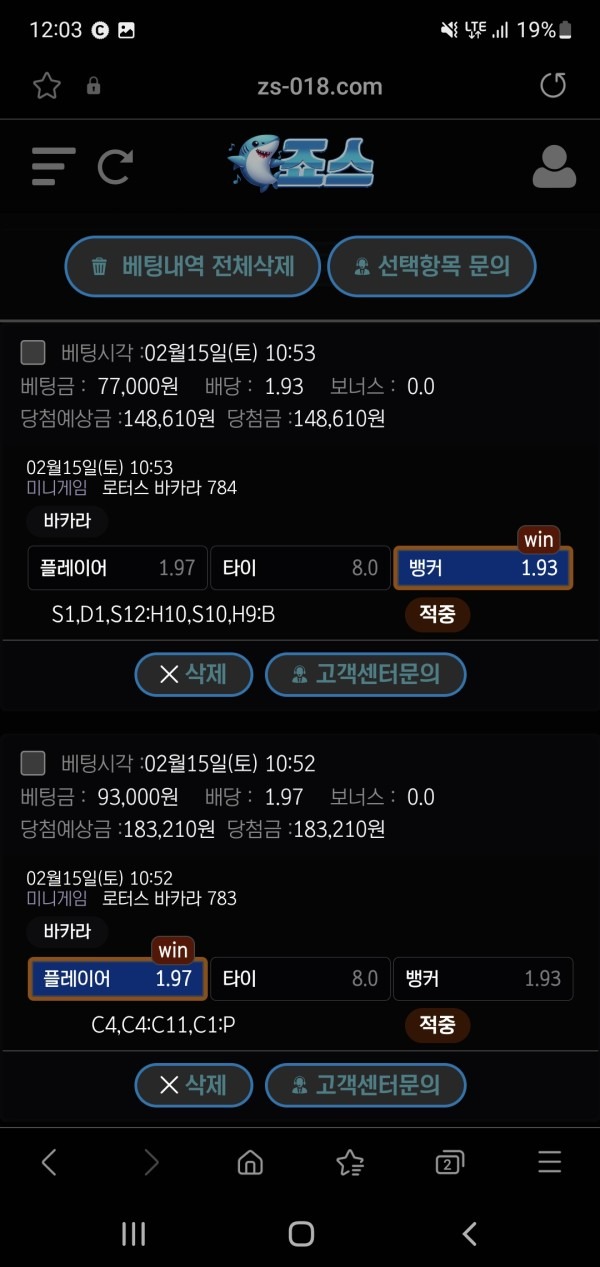Delete the 로터스 바카라 783 bet
This screenshot has width=600, height=1267.
[194, 1084]
